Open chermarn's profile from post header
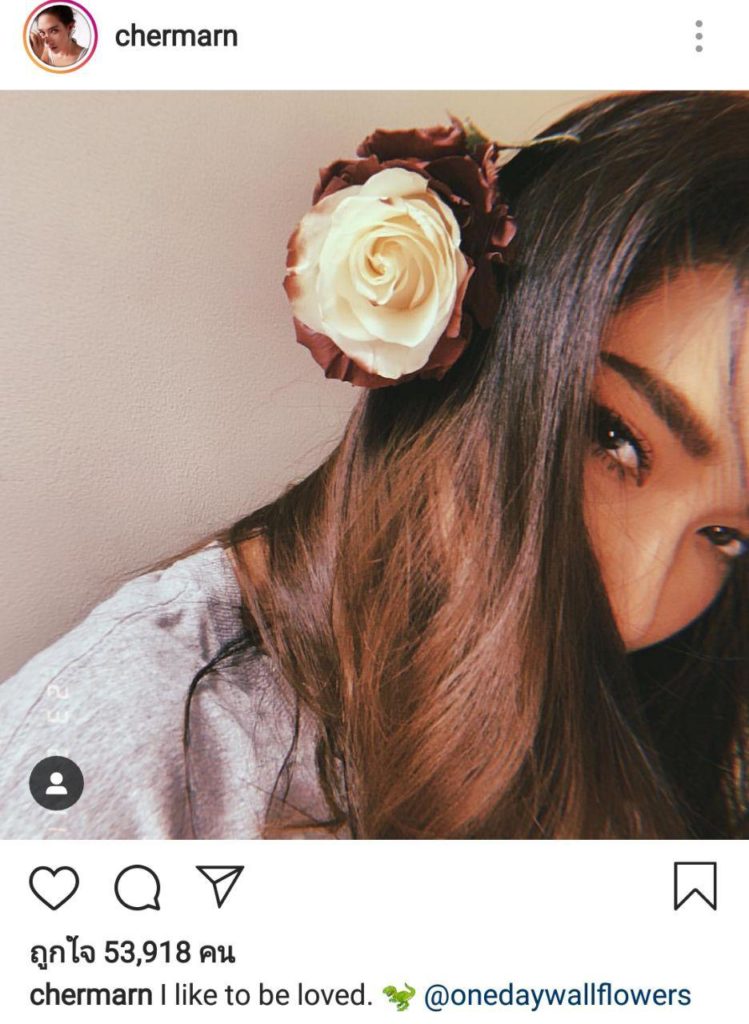This screenshot has height=1024, width=749. tap(176, 36)
